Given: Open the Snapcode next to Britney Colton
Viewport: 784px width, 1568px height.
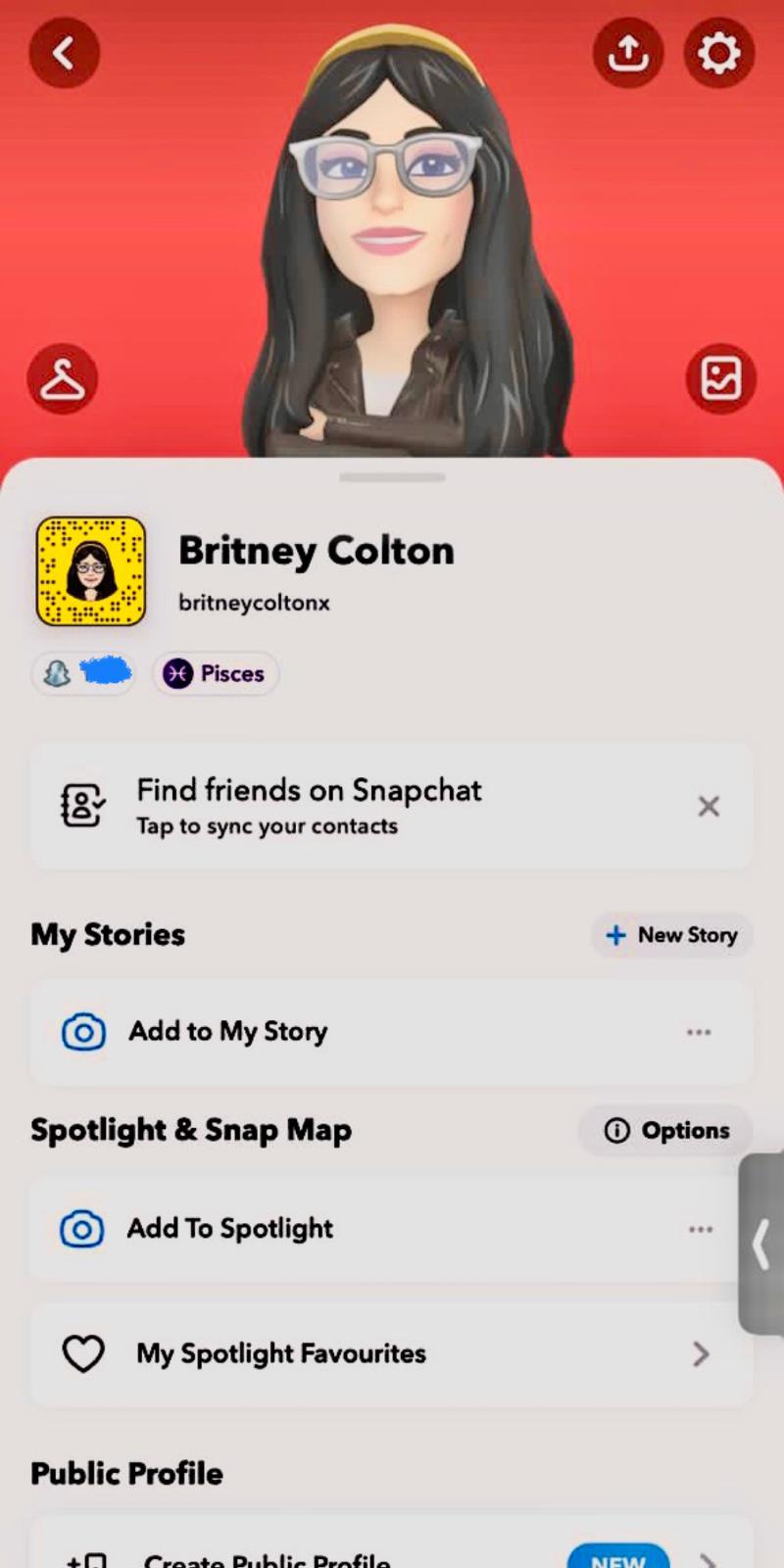Looking at the screenshot, I should pyautogui.click(x=91, y=571).
